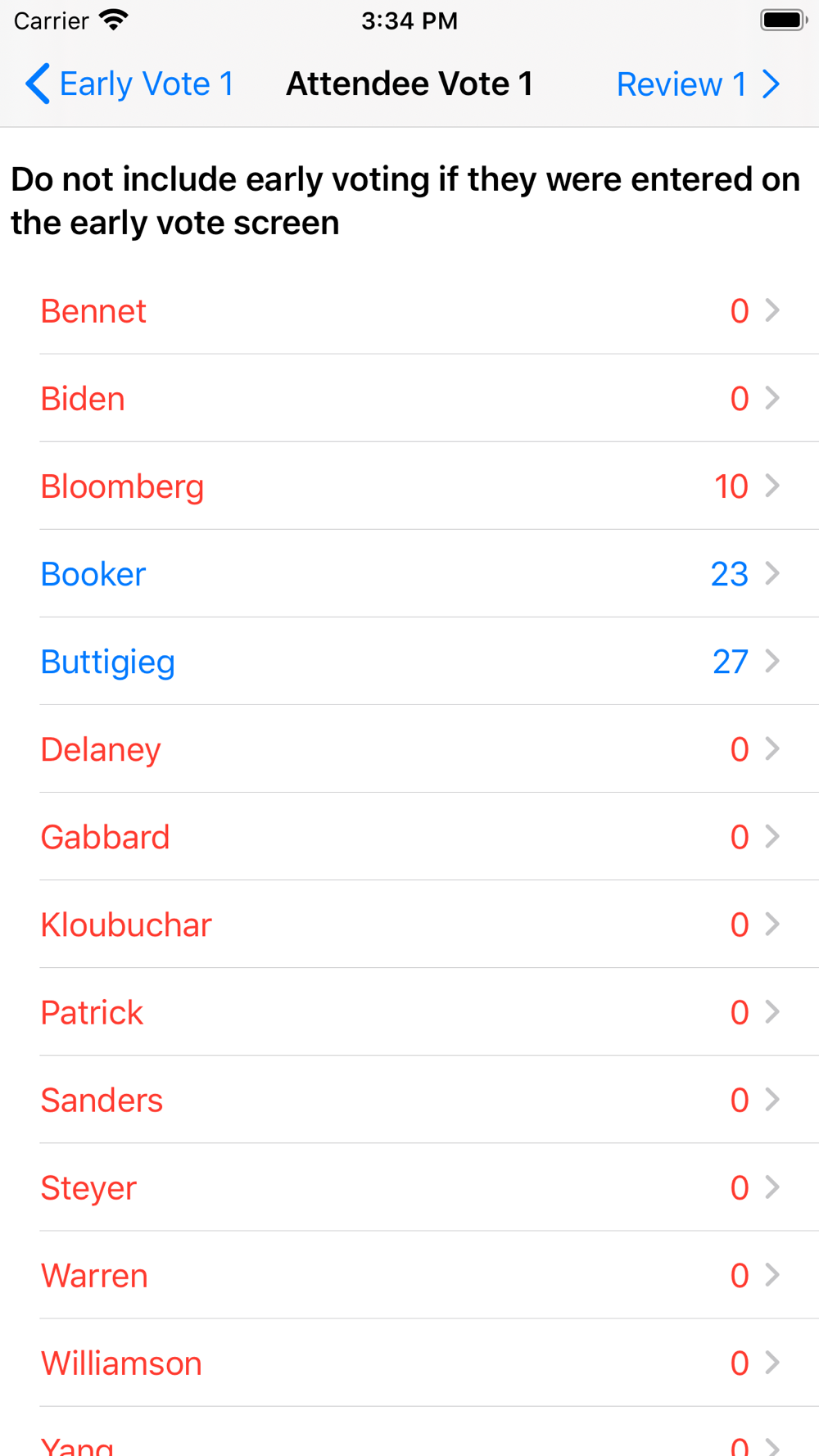Select Warren's vote entry

[409, 1274]
